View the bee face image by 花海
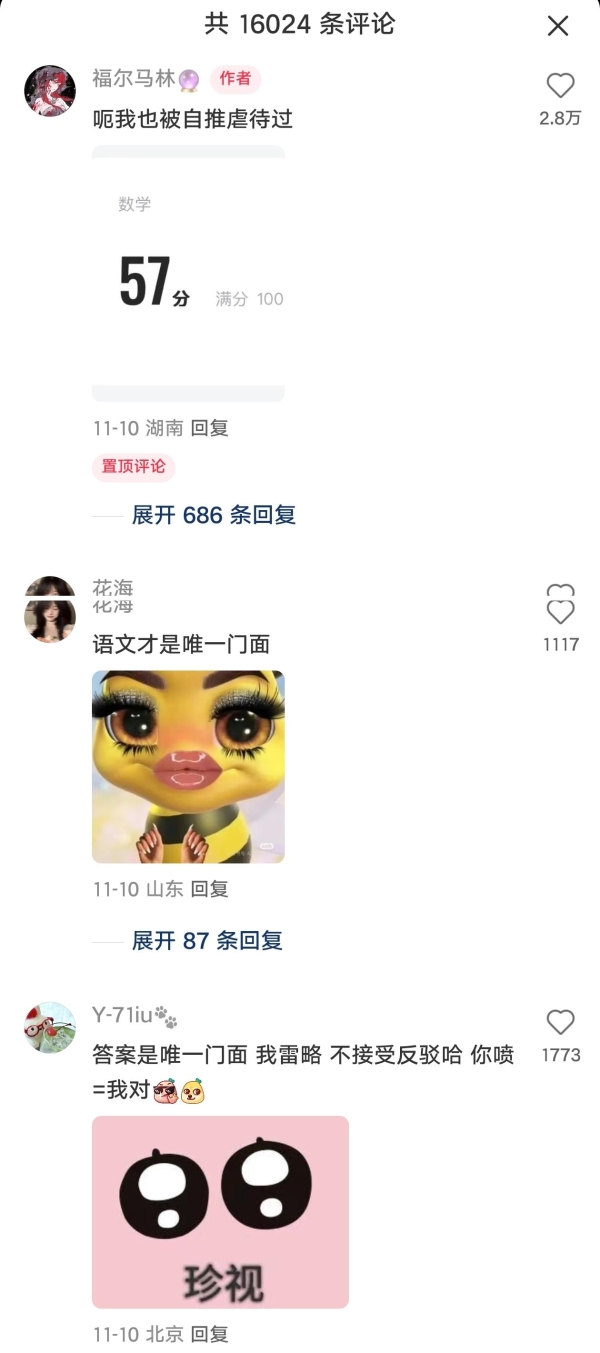The height and width of the screenshot is (1353, 600). coord(188,766)
